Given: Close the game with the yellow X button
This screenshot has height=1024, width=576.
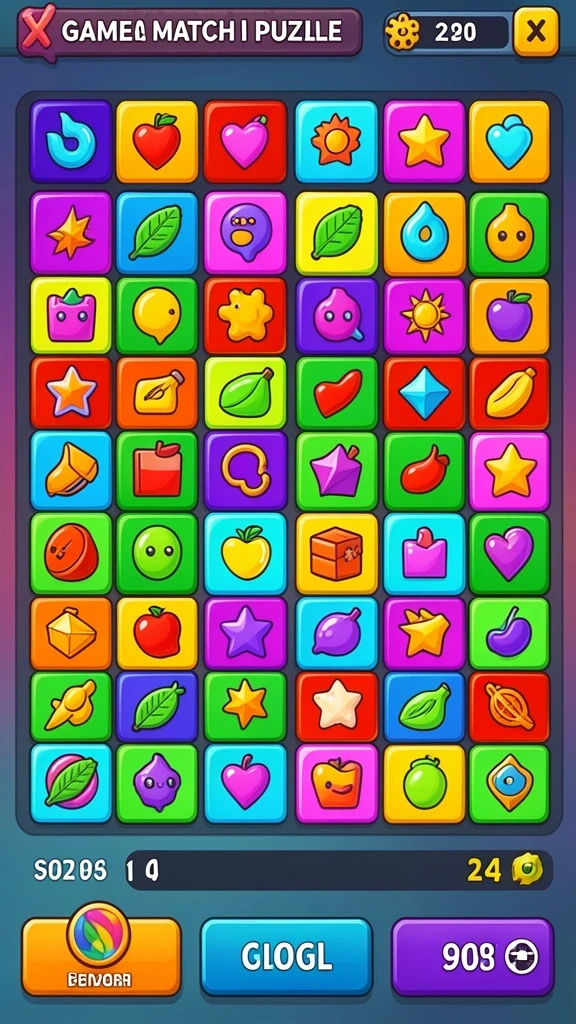Looking at the screenshot, I should [x=536, y=32].
